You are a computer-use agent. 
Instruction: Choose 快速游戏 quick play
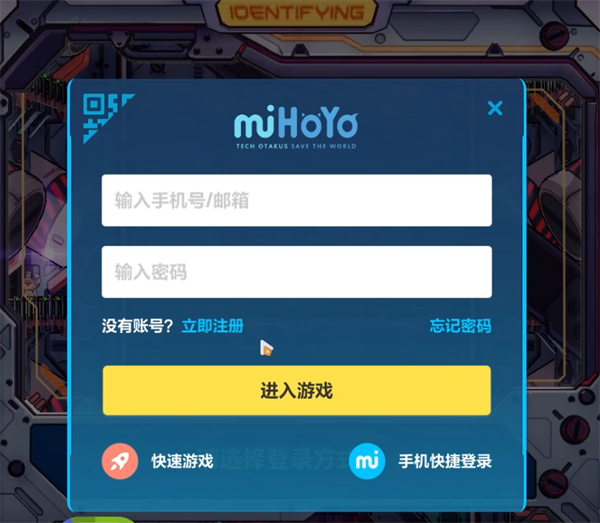click(160, 461)
